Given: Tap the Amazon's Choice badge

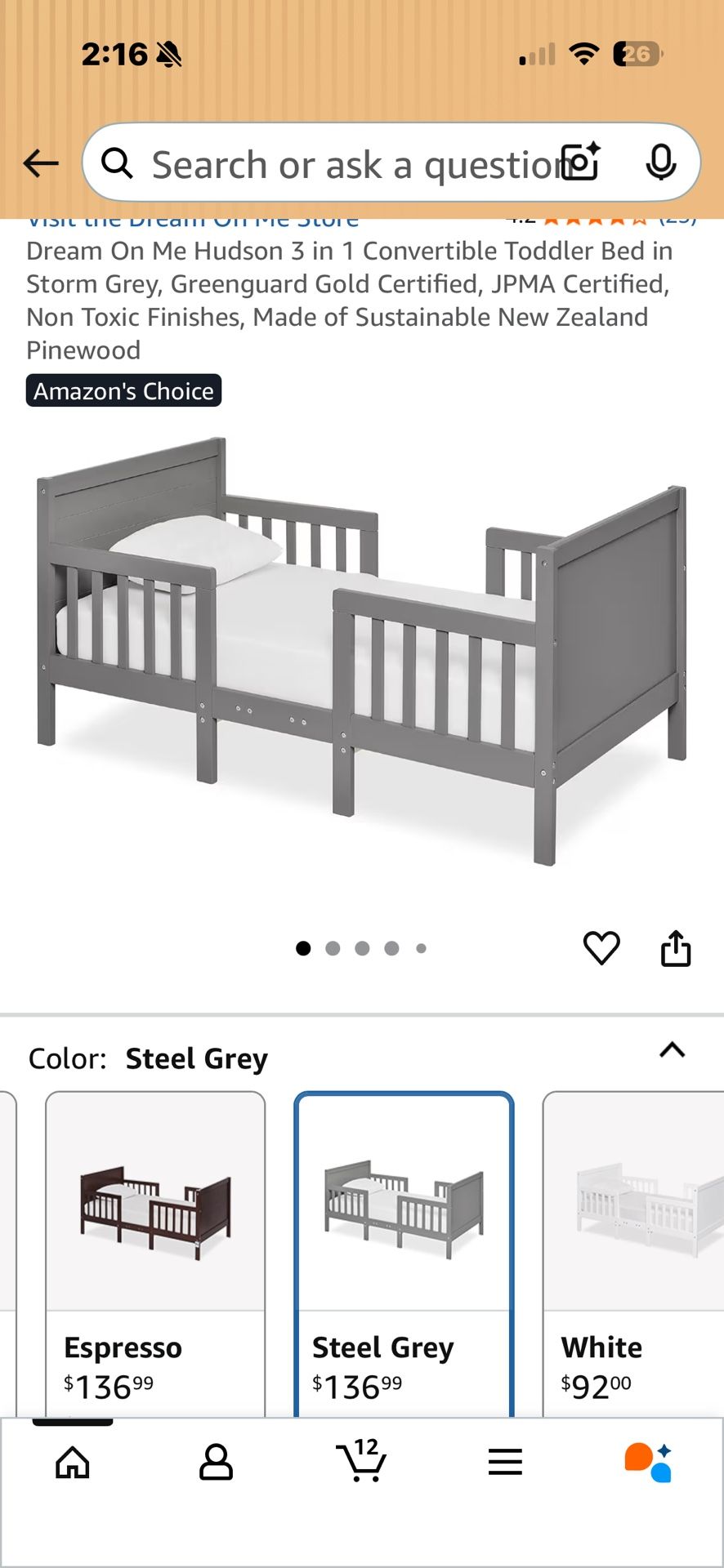Looking at the screenshot, I should click(x=123, y=390).
